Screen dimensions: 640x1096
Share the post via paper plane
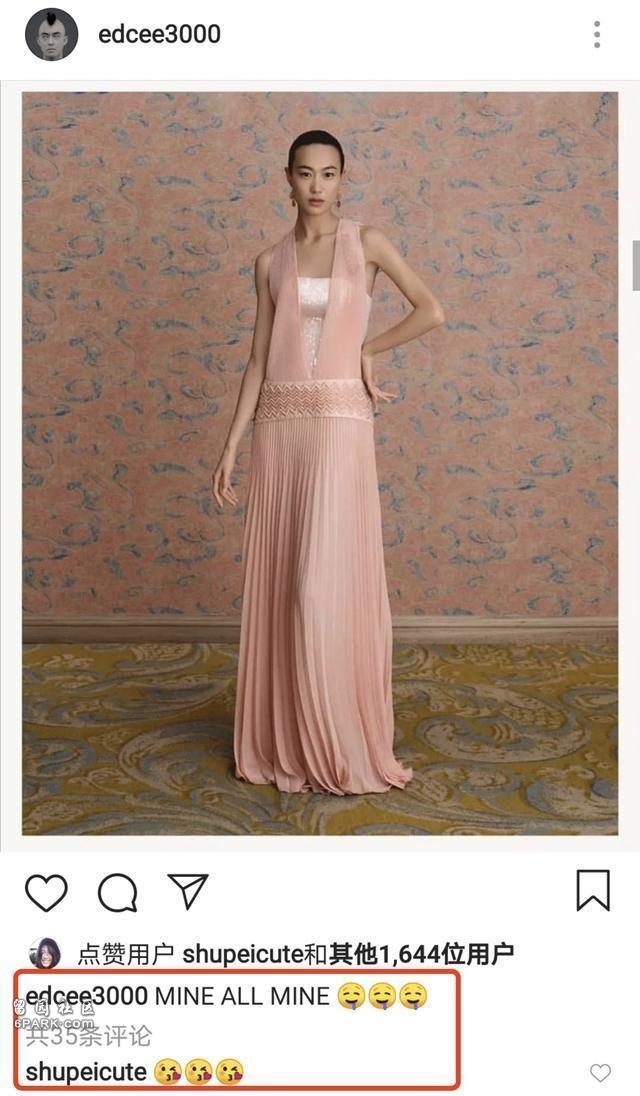point(187,891)
